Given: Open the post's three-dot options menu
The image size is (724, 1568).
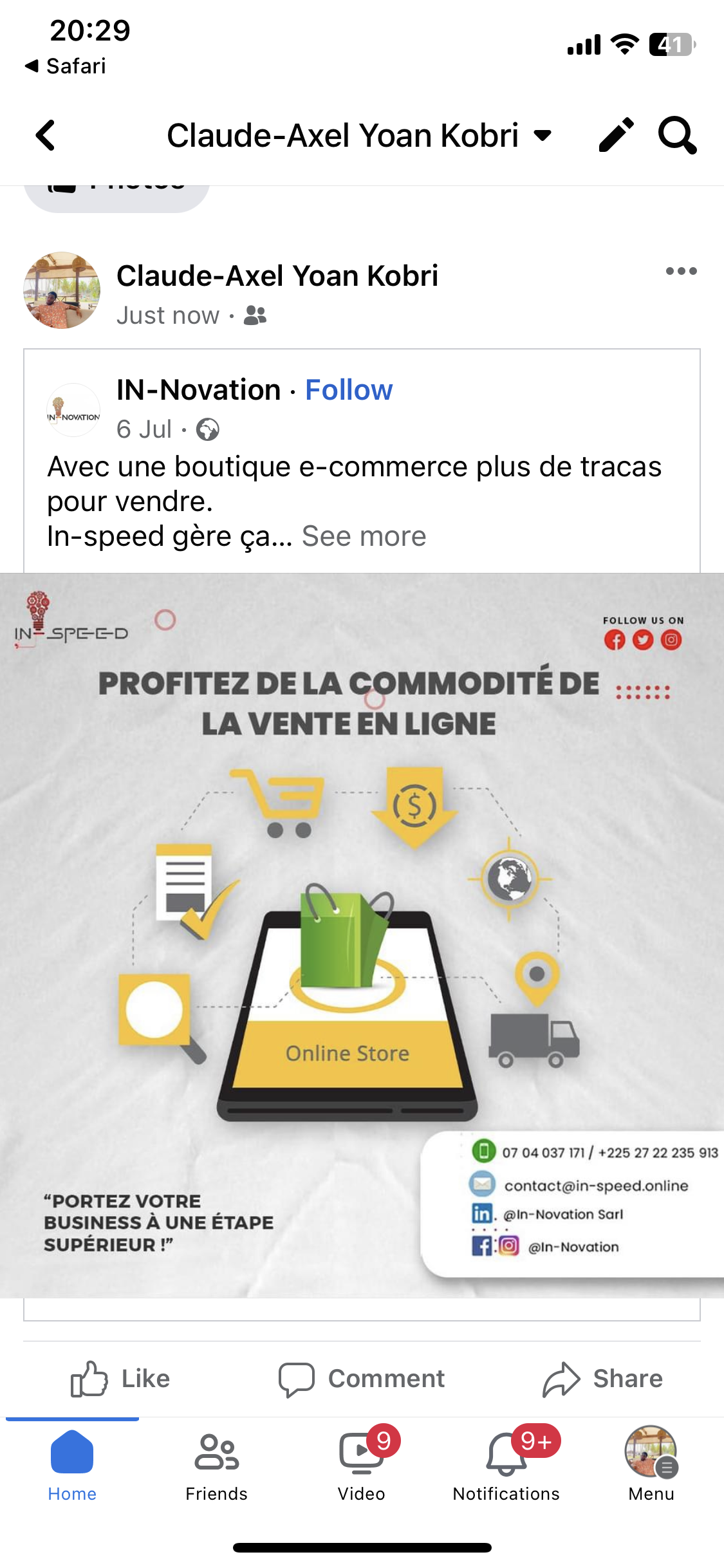Looking at the screenshot, I should point(682,271).
